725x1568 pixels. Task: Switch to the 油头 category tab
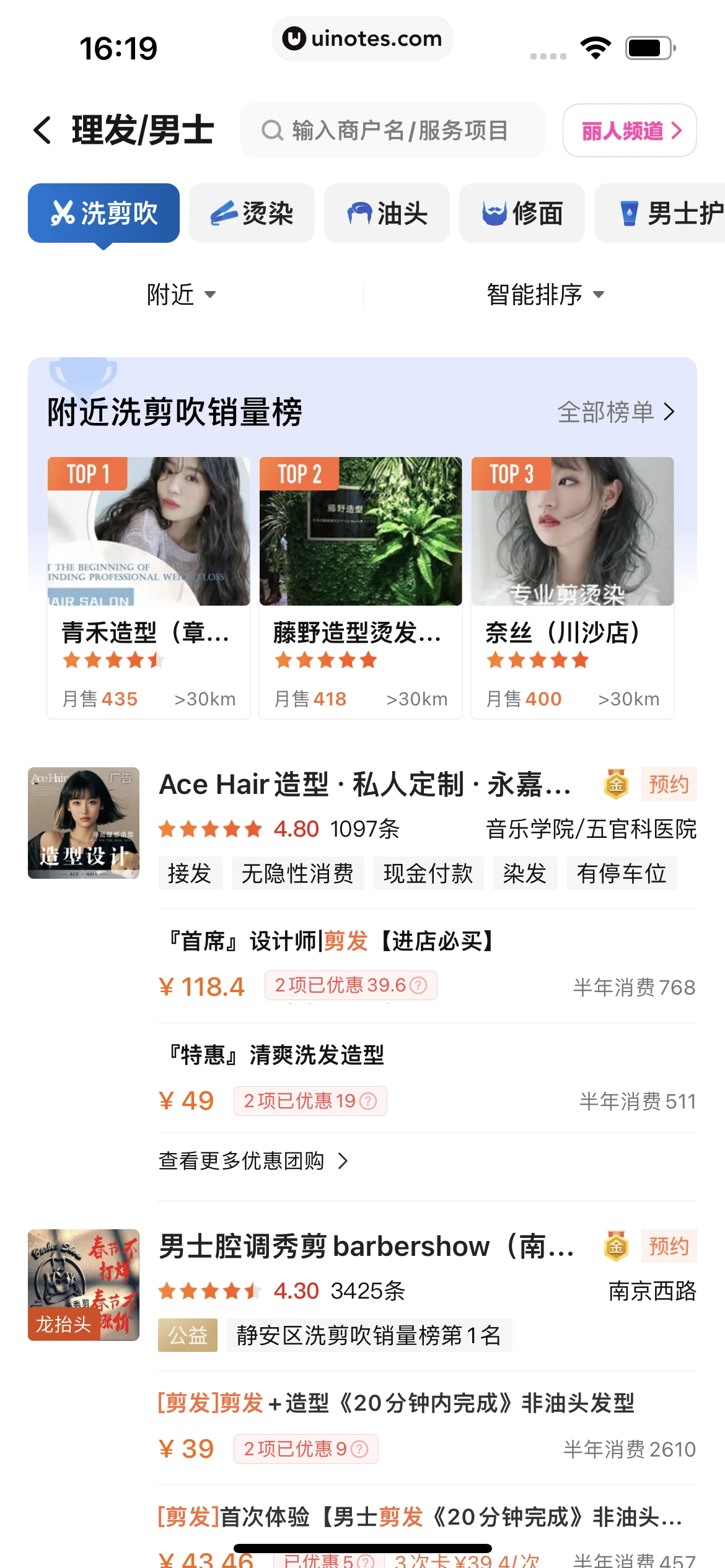pos(387,214)
